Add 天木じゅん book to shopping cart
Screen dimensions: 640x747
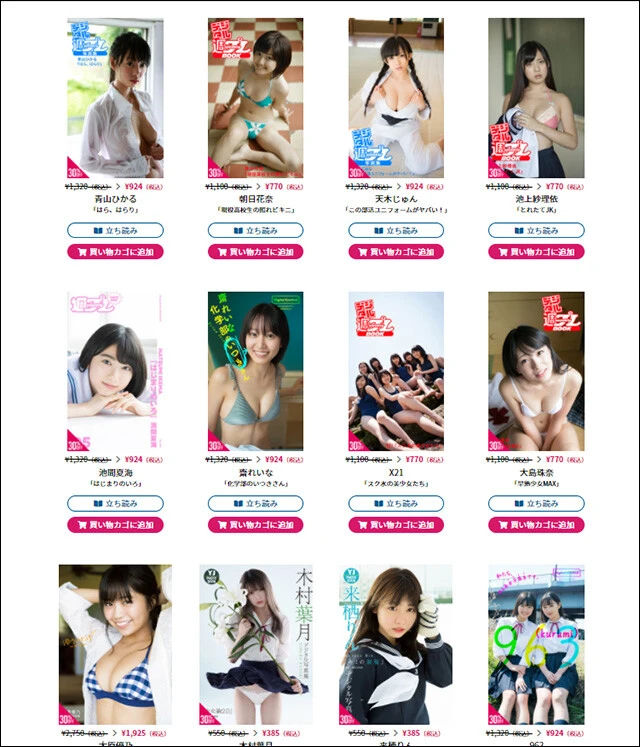click(x=396, y=252)
